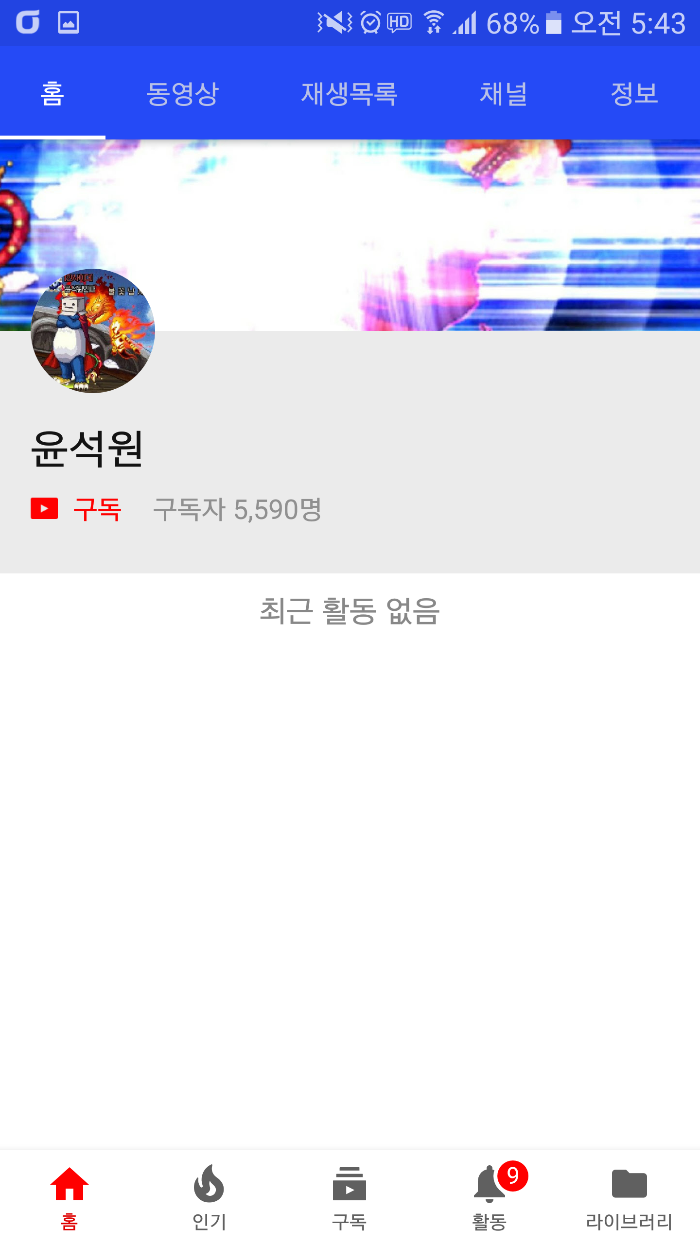Open the 재생목록 tab

coord(349,94)
